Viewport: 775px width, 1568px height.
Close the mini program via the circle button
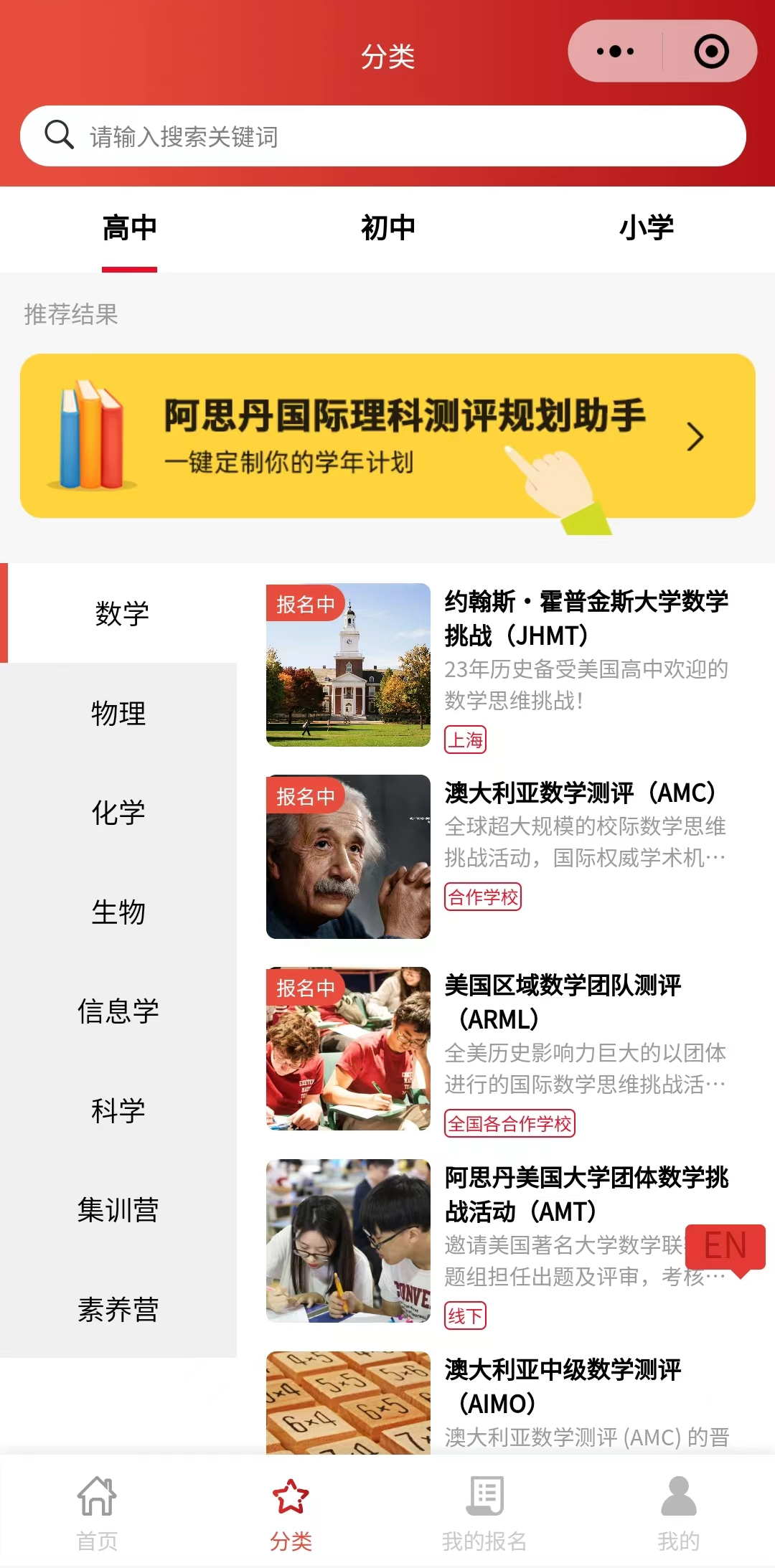(x=711, y=52)
